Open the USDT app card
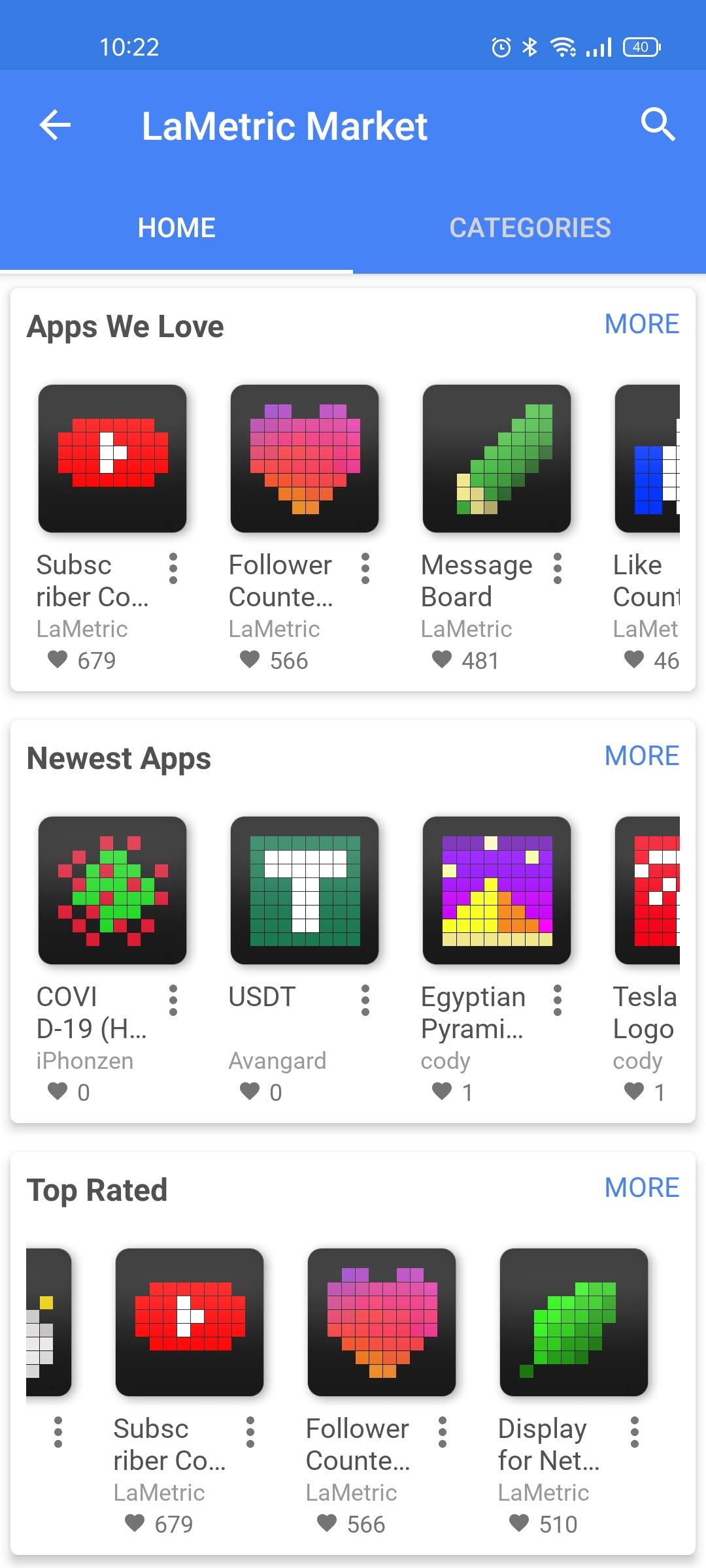 tap(305, 890)
